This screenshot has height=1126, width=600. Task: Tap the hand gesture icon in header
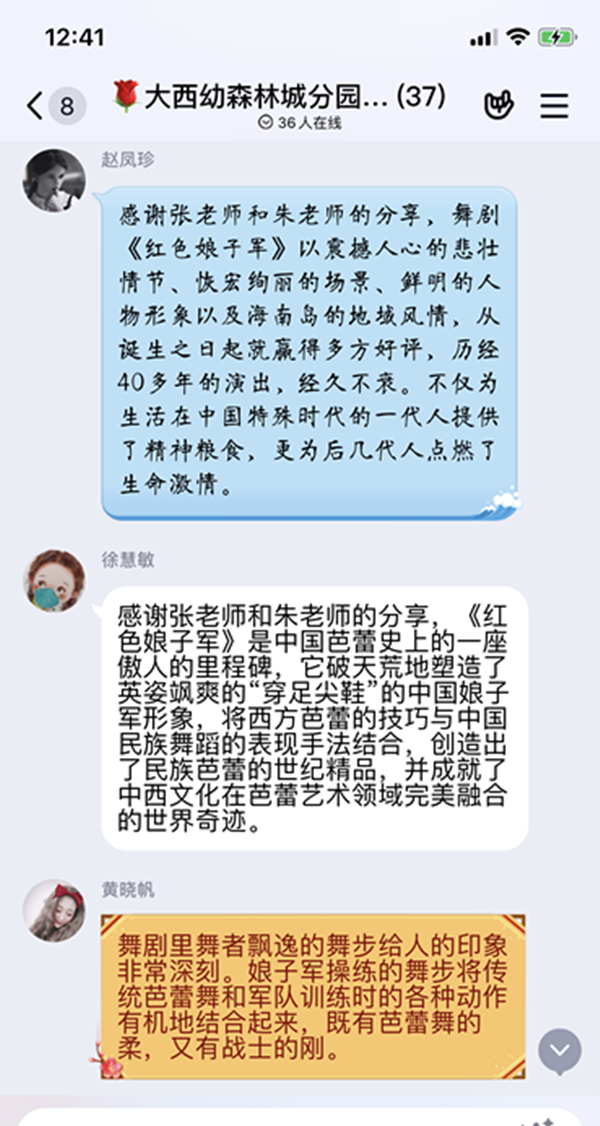(x=498, y=105)
